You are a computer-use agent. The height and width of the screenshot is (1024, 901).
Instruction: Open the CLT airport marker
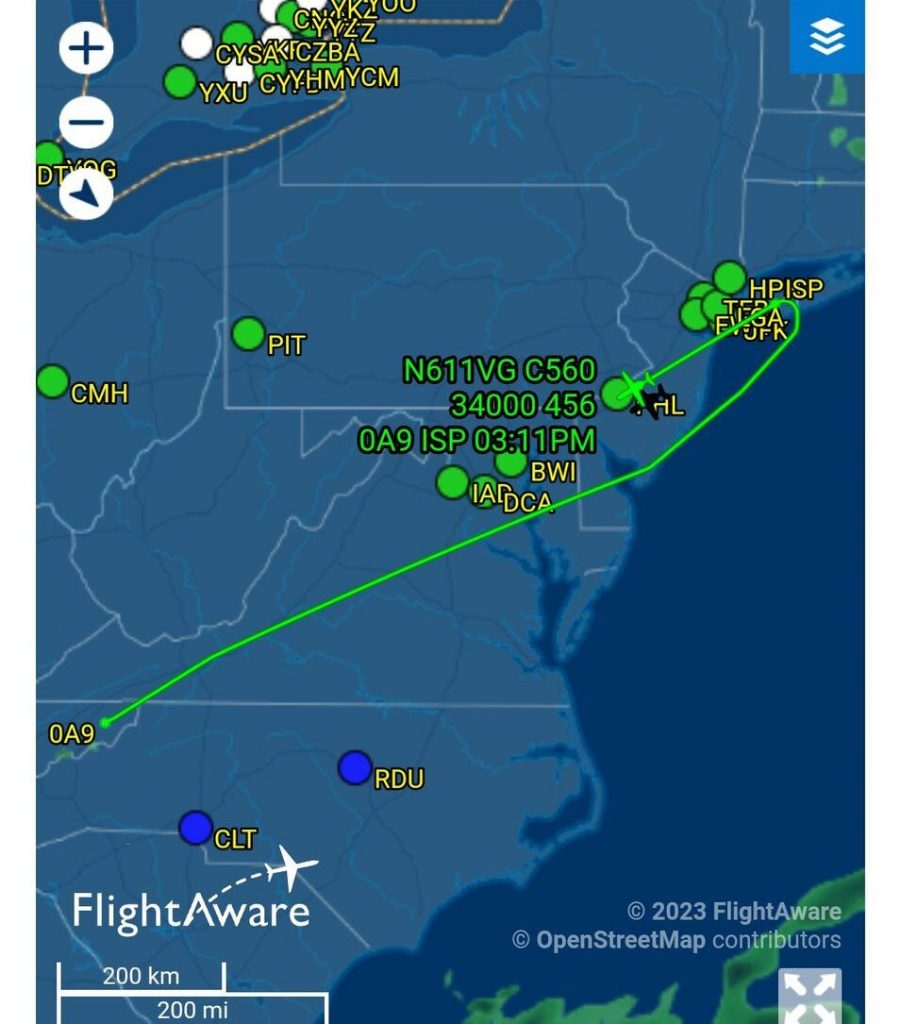196,828
